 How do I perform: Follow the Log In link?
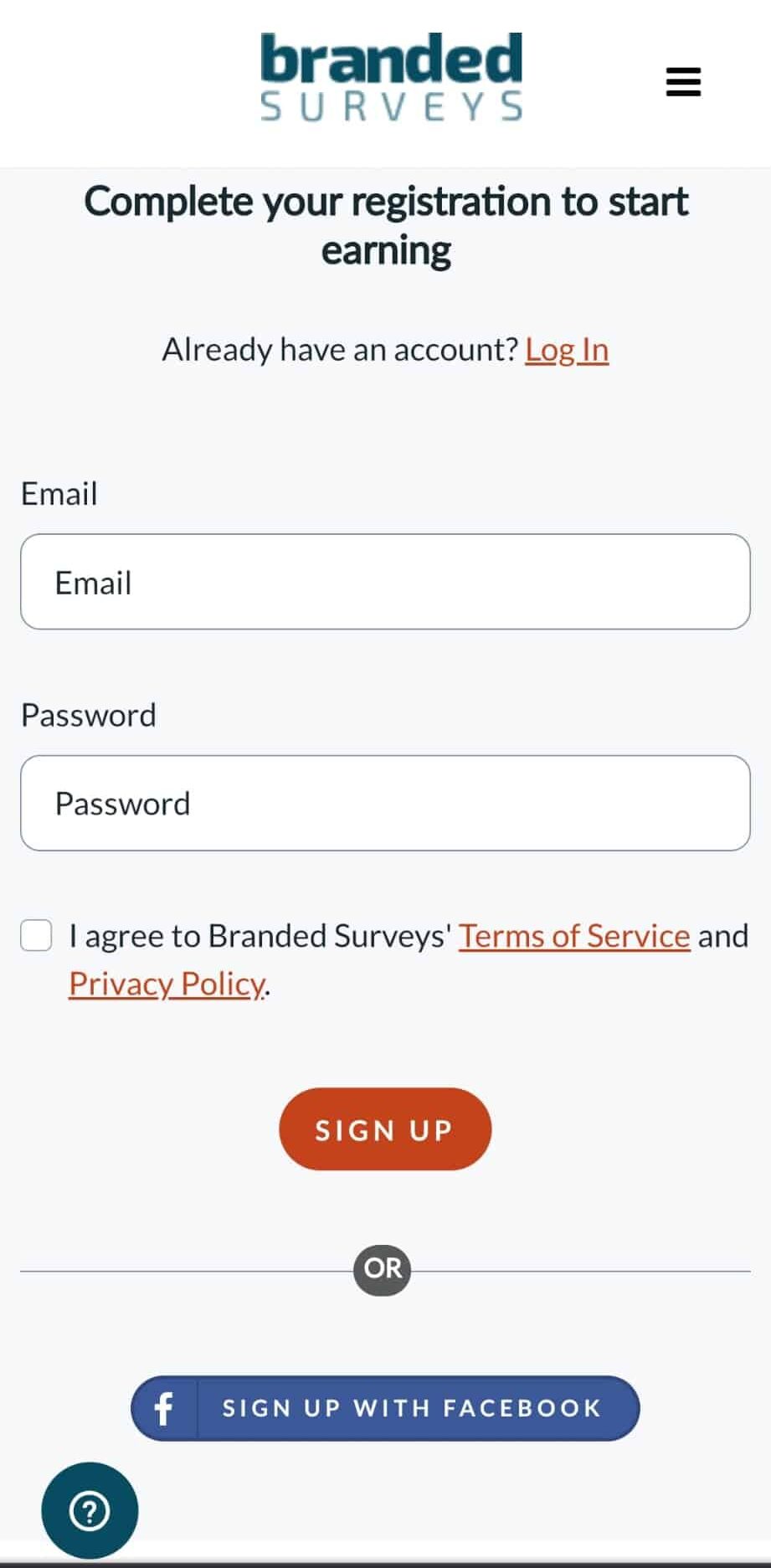(567, 350)
